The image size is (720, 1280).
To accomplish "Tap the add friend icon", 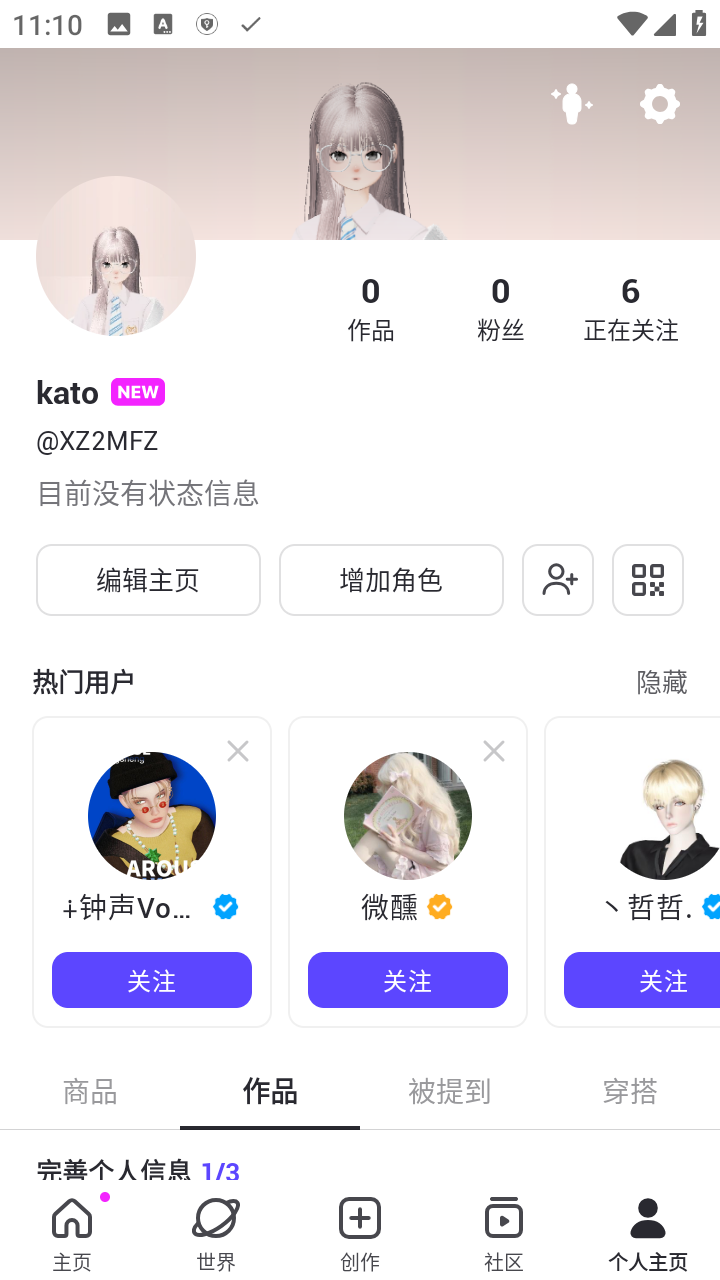I will (557, 580).
